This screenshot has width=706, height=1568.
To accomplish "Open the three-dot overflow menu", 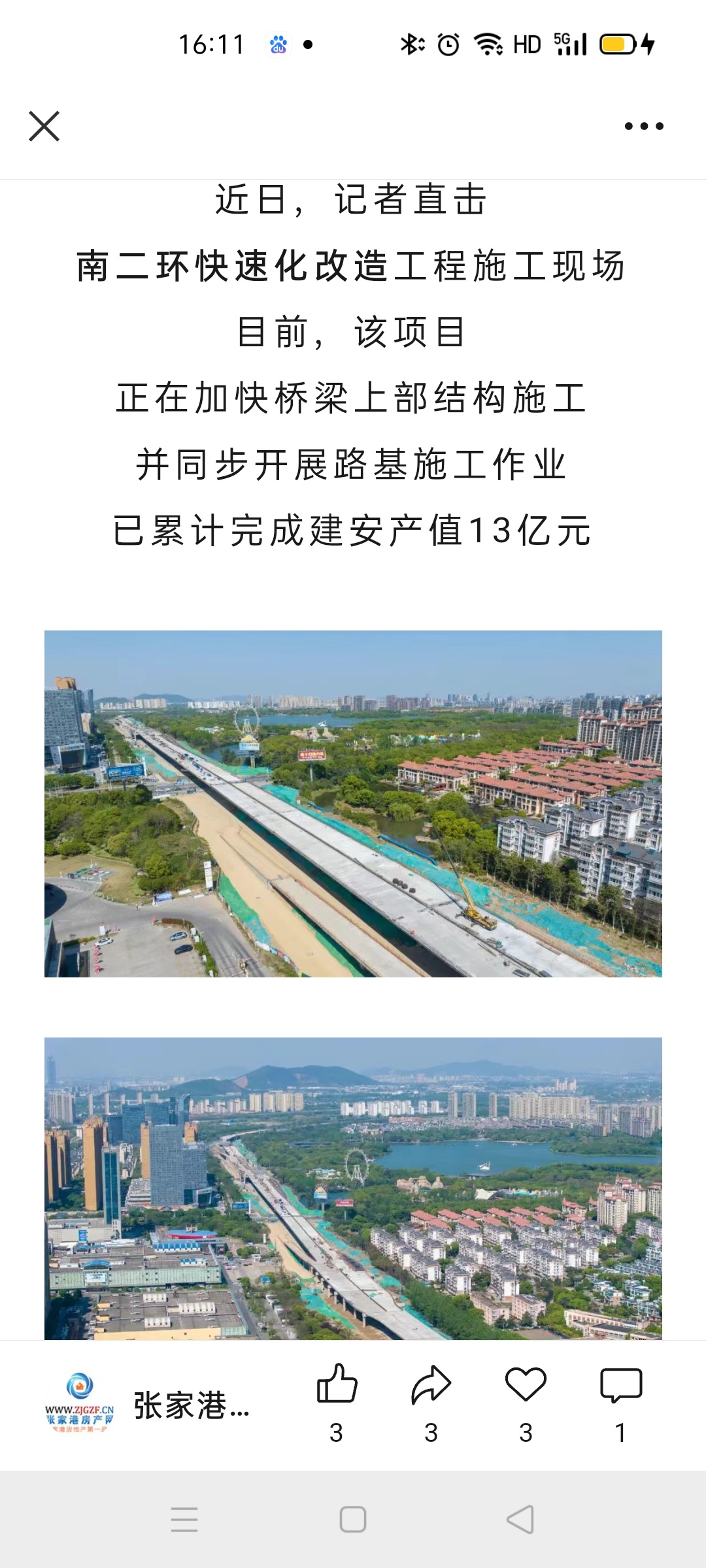I will tap(644, 126).
